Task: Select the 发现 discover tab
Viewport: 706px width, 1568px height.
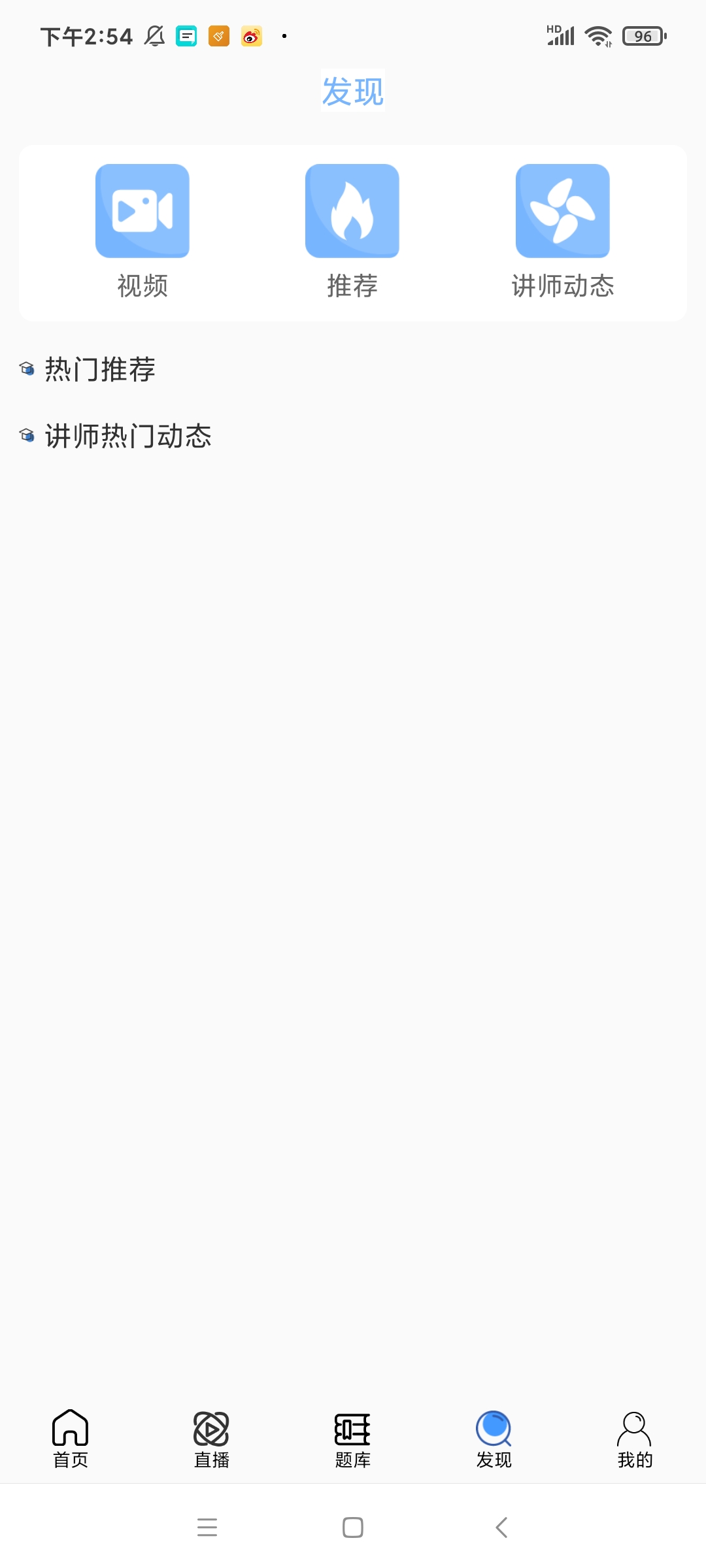Action: (x=494, y=1439)
